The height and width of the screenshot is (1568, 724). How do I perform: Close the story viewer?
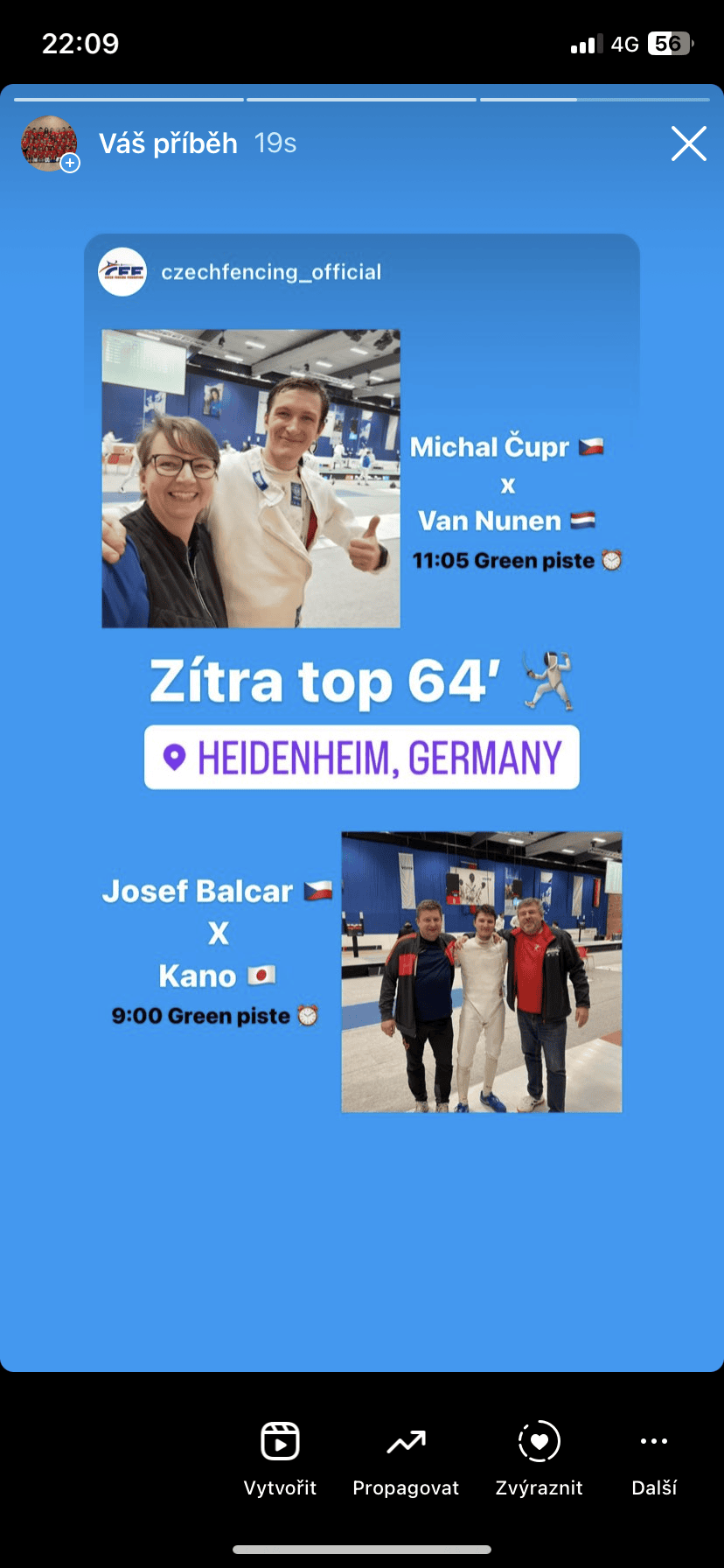point(688,143)
